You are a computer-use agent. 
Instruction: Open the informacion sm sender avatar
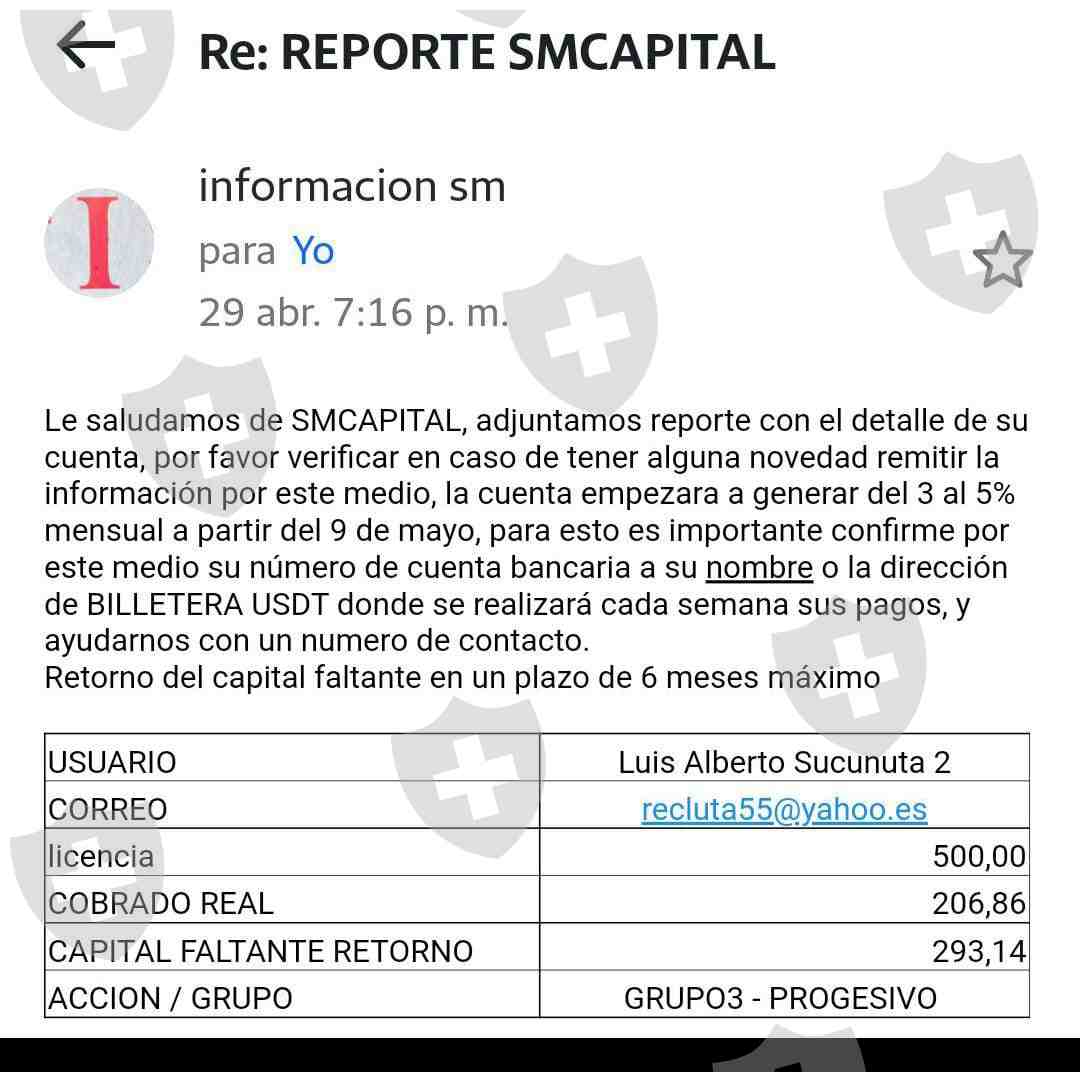tap(99, 243)
